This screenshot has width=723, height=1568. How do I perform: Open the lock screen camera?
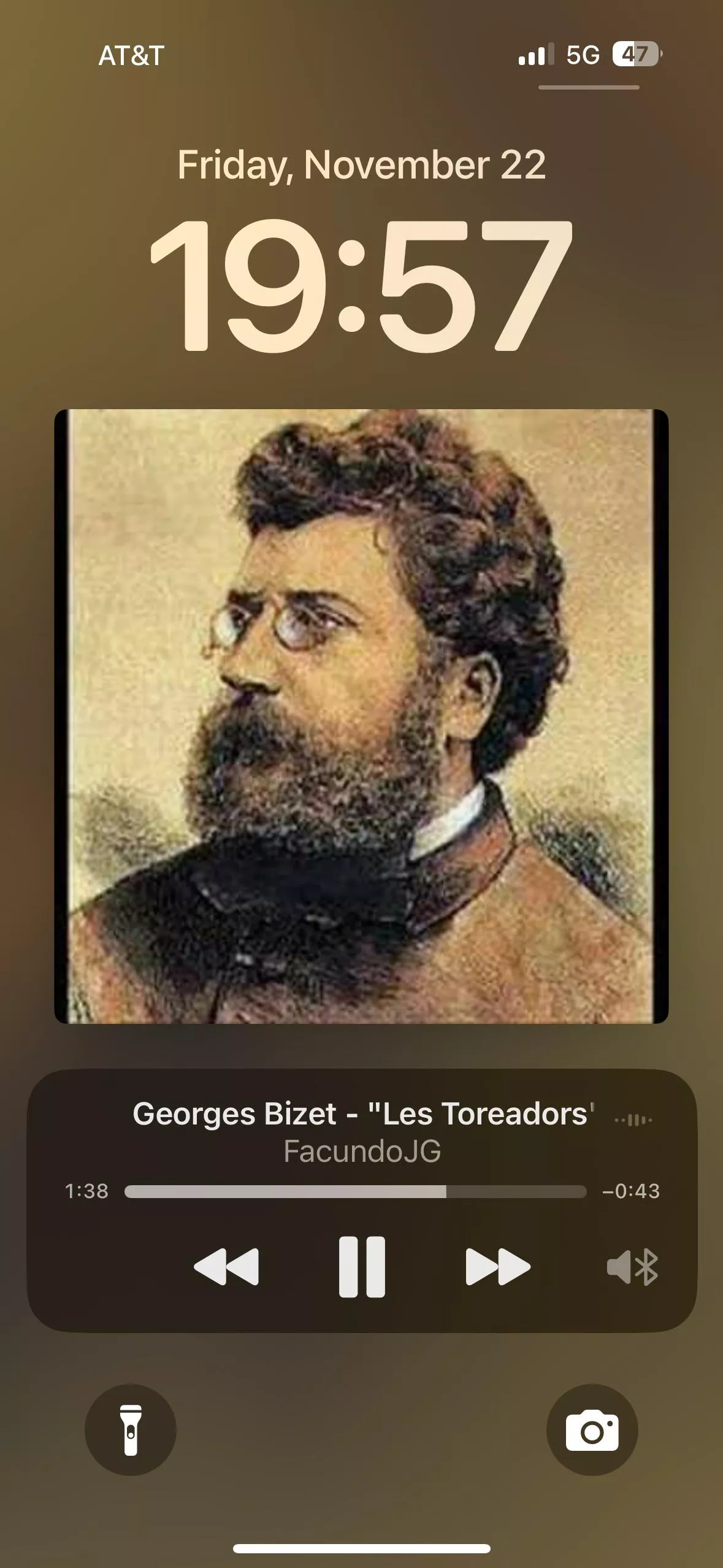click(592, 1430)
